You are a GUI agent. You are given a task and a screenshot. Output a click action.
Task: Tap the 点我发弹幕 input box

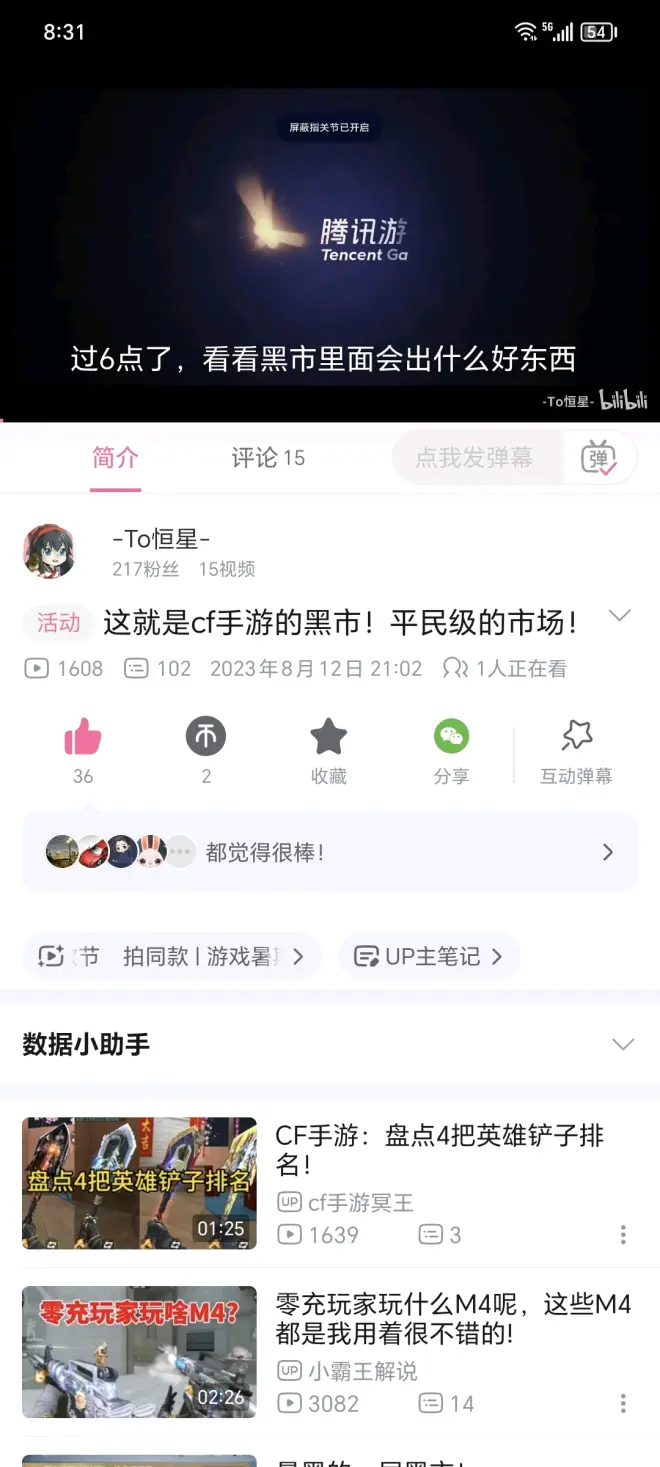click(x=475, y=458)
